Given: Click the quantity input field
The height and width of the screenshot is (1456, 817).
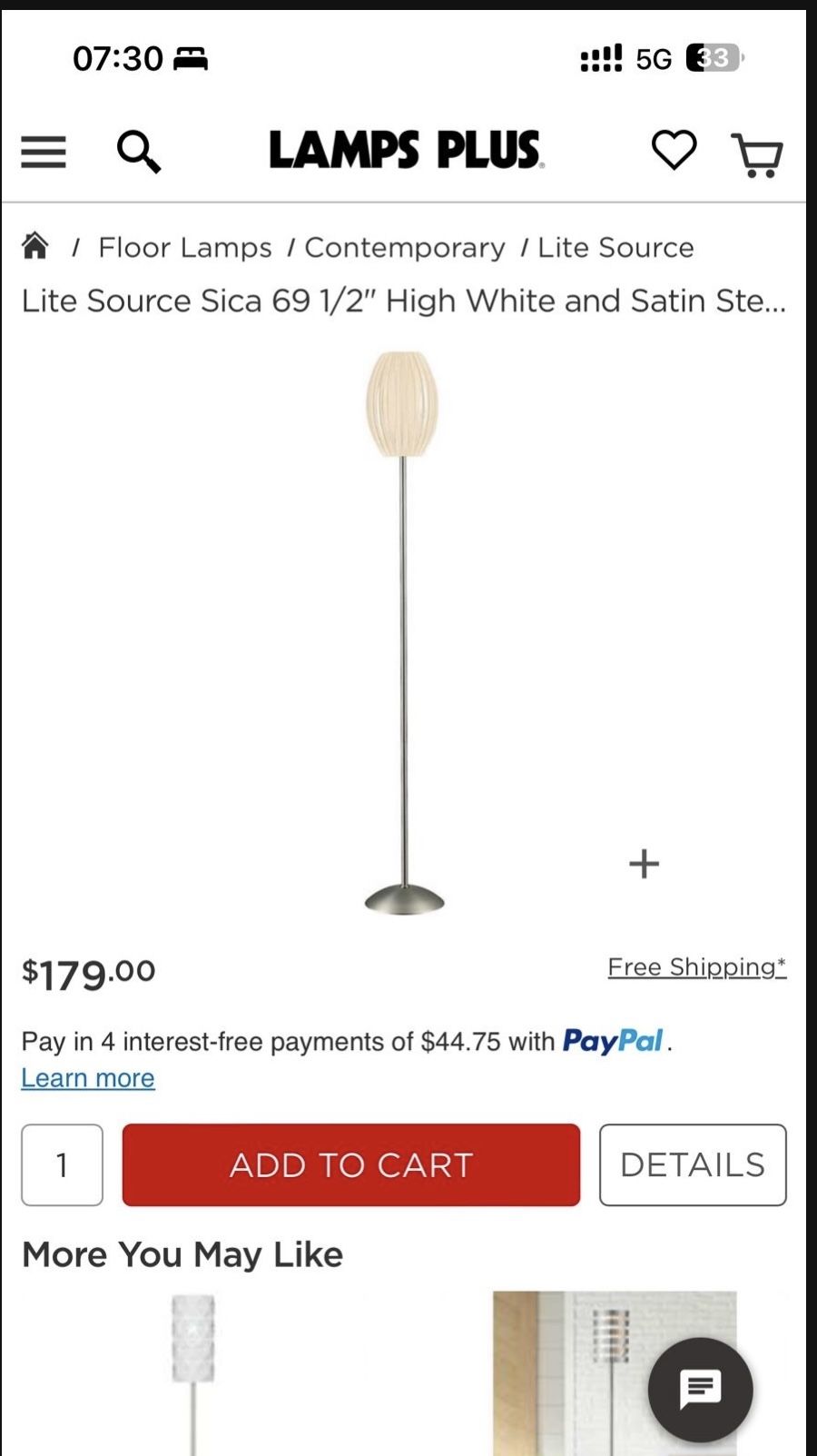Looking at the screenshot, I should click(62, 1164).
